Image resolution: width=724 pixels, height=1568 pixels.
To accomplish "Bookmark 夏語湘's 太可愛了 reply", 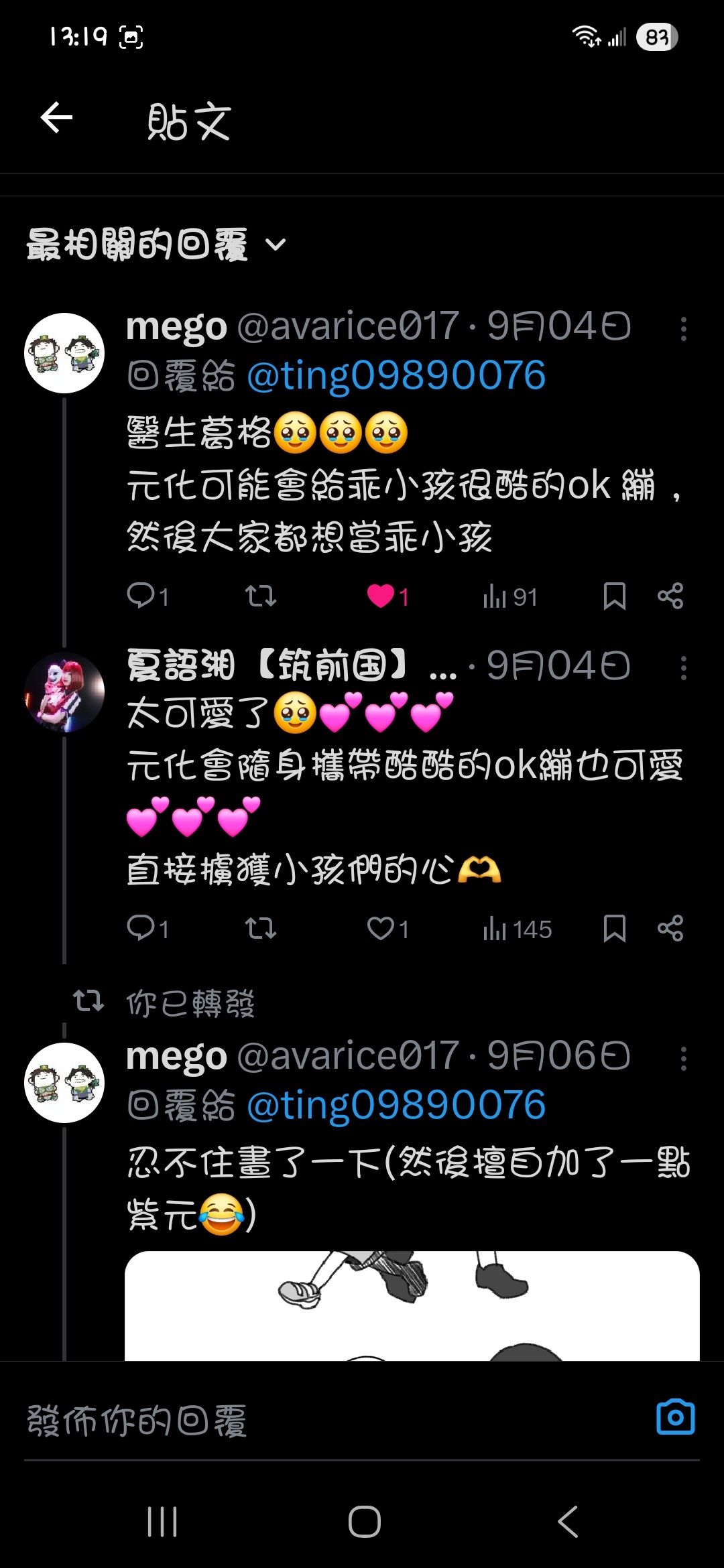I will point(614,928).
